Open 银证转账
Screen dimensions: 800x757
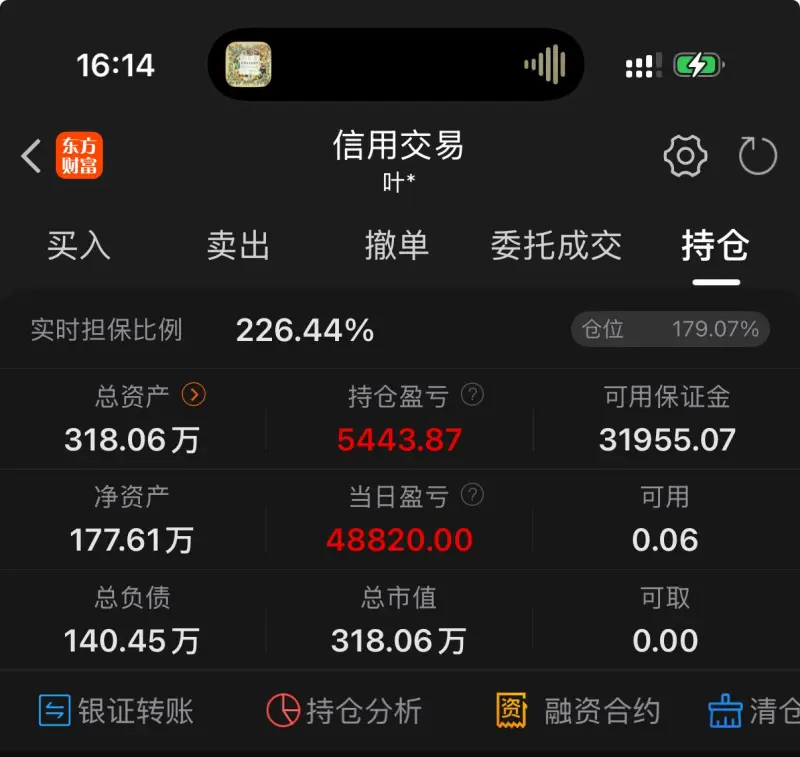tap(115, 711)
